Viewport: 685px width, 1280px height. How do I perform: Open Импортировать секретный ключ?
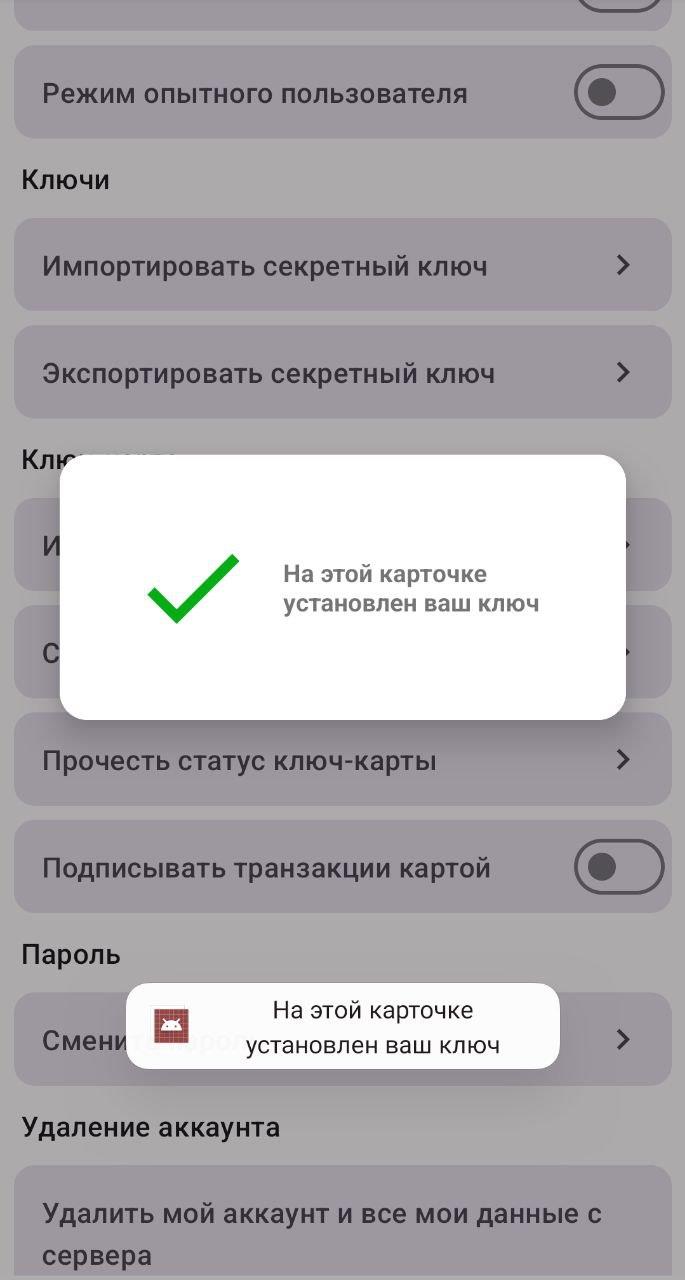tap(342, 265)
